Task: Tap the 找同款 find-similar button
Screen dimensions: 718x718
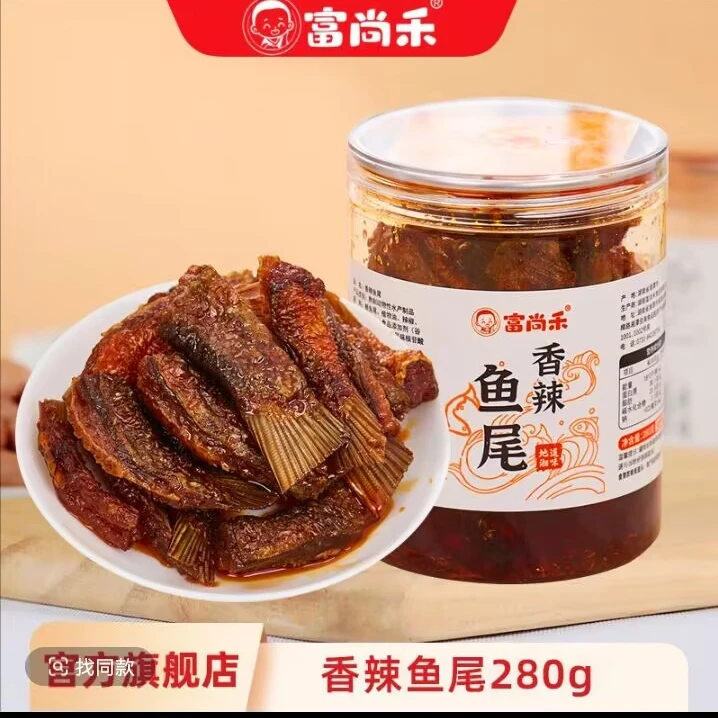Action: pyautogui.click(x=92, y=665)
